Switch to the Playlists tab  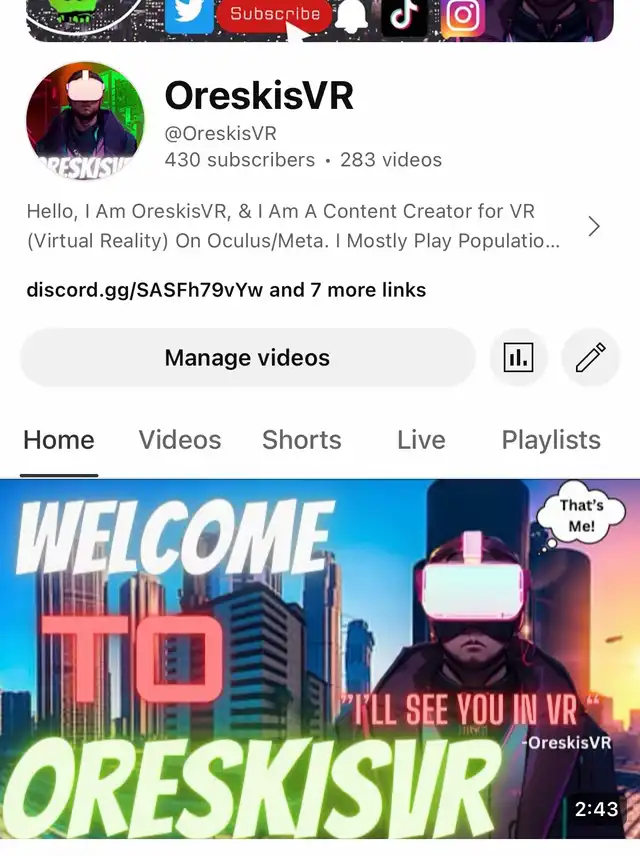[551, 440]
